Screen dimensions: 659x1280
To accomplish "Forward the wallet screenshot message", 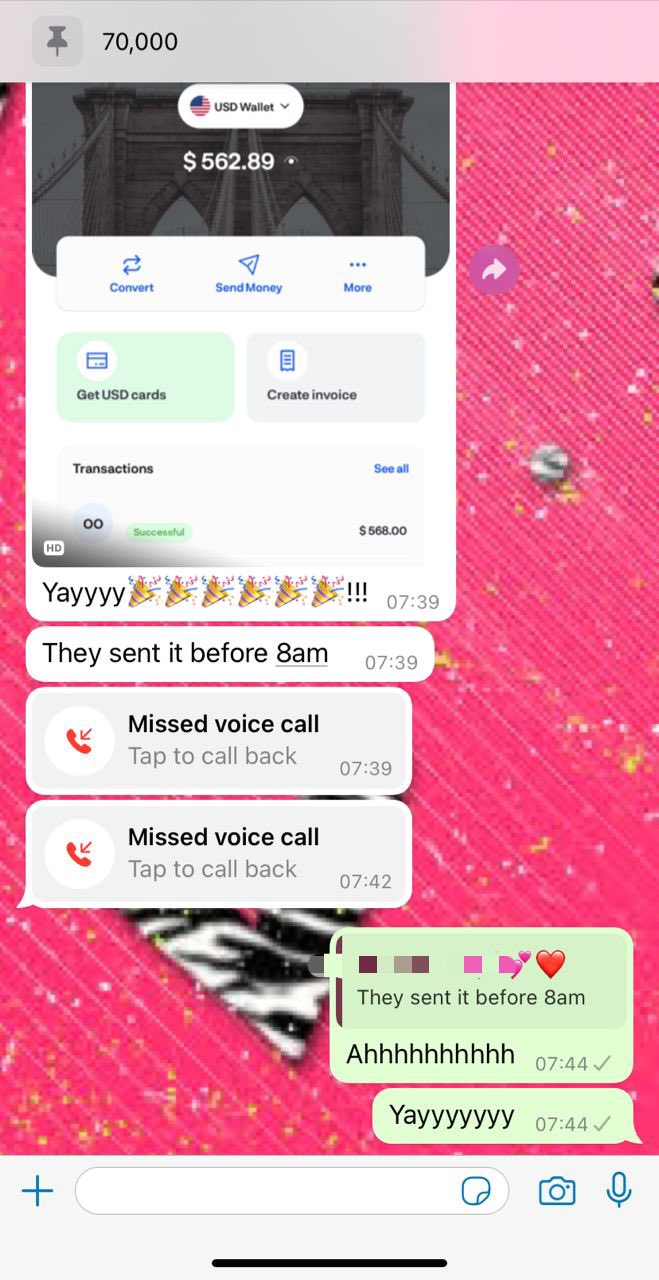I will [x=494, y=269].
